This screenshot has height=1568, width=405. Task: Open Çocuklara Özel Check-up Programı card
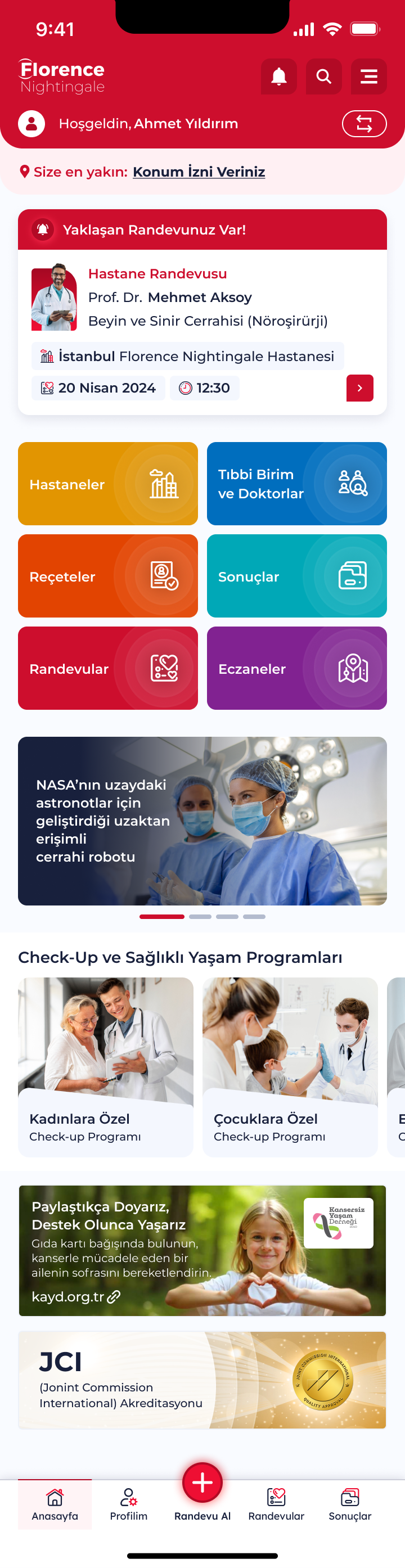pyautogui.click(x=290, y=1066)
